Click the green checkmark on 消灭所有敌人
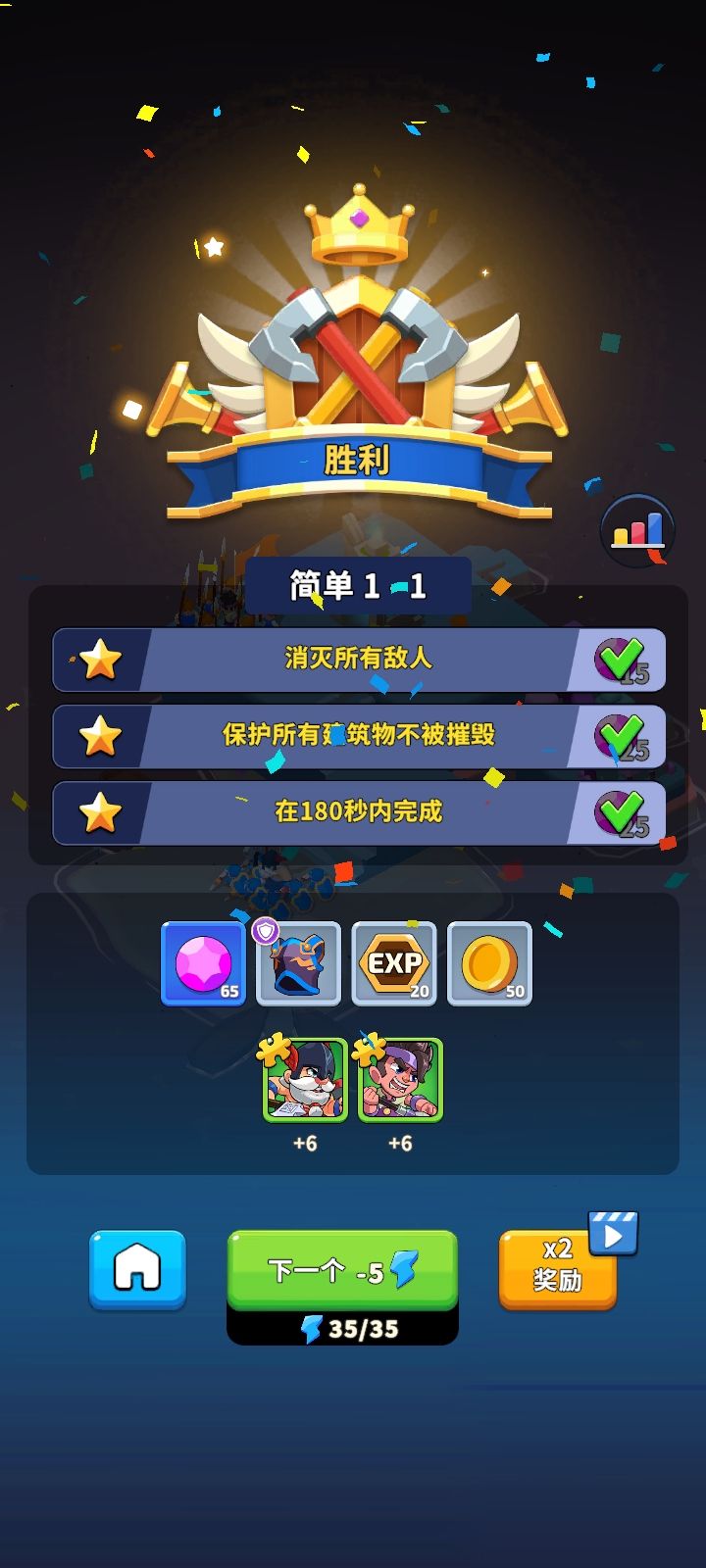Viewport: 706px width, 1568px height. click(618, 660)
